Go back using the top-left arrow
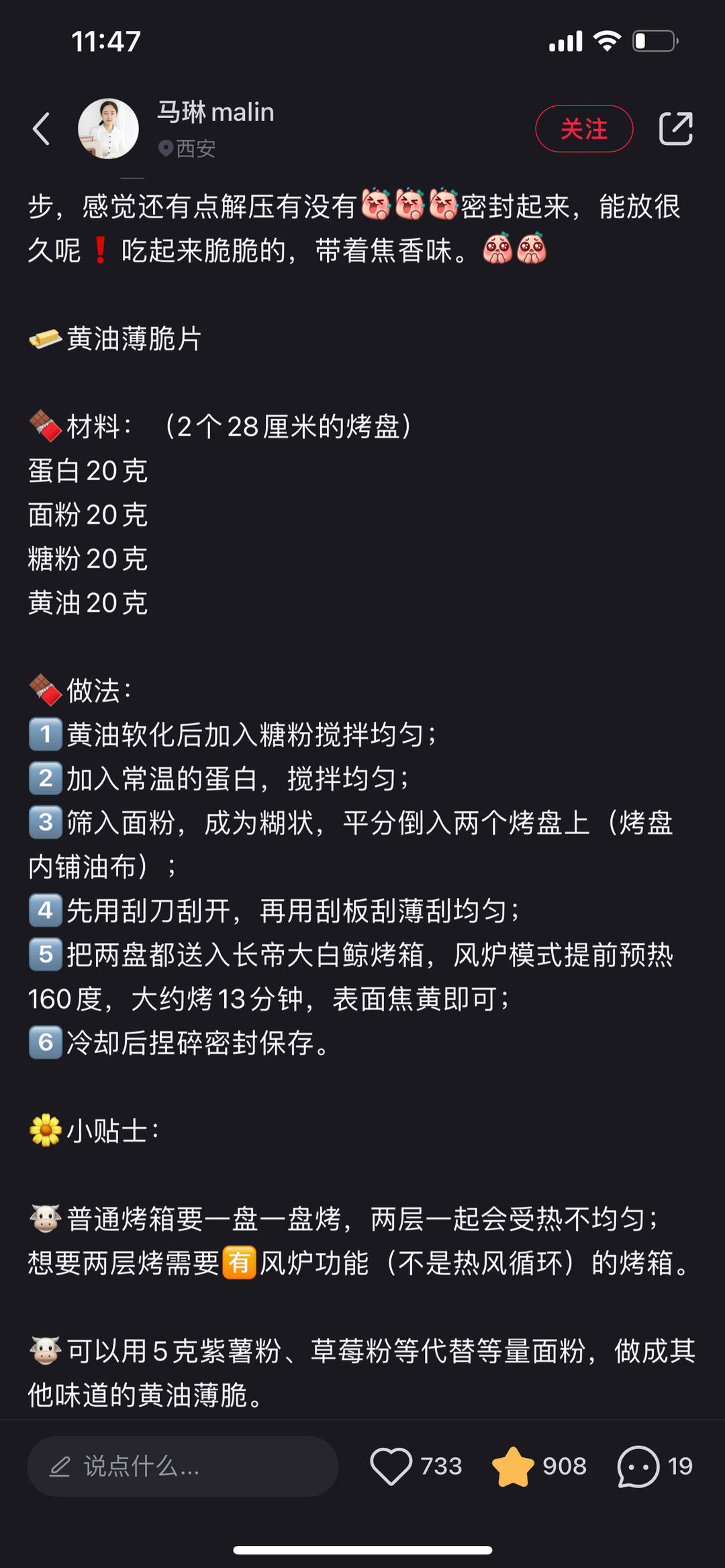The image size is (725, 1568). click(42, 129)
